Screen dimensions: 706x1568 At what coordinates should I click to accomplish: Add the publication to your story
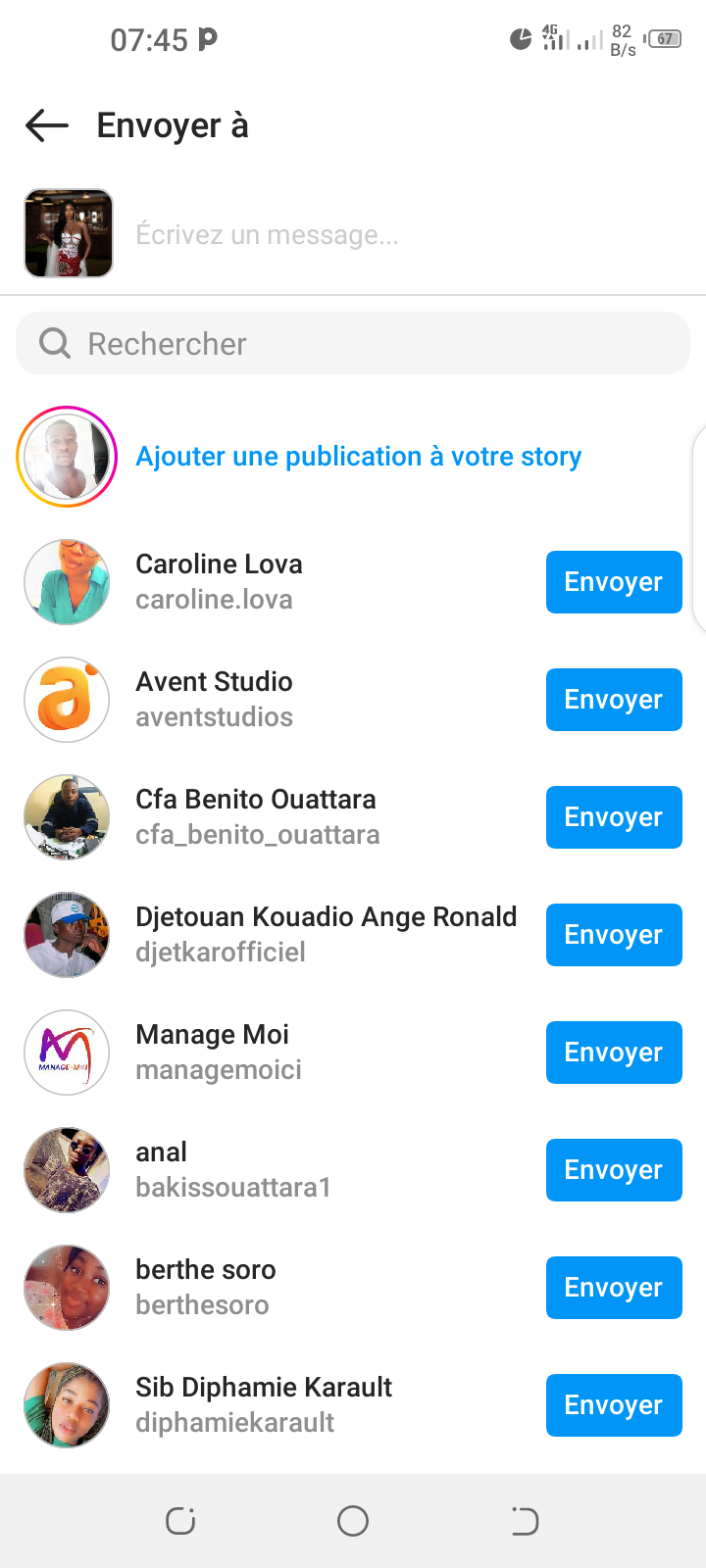point(358,457)
